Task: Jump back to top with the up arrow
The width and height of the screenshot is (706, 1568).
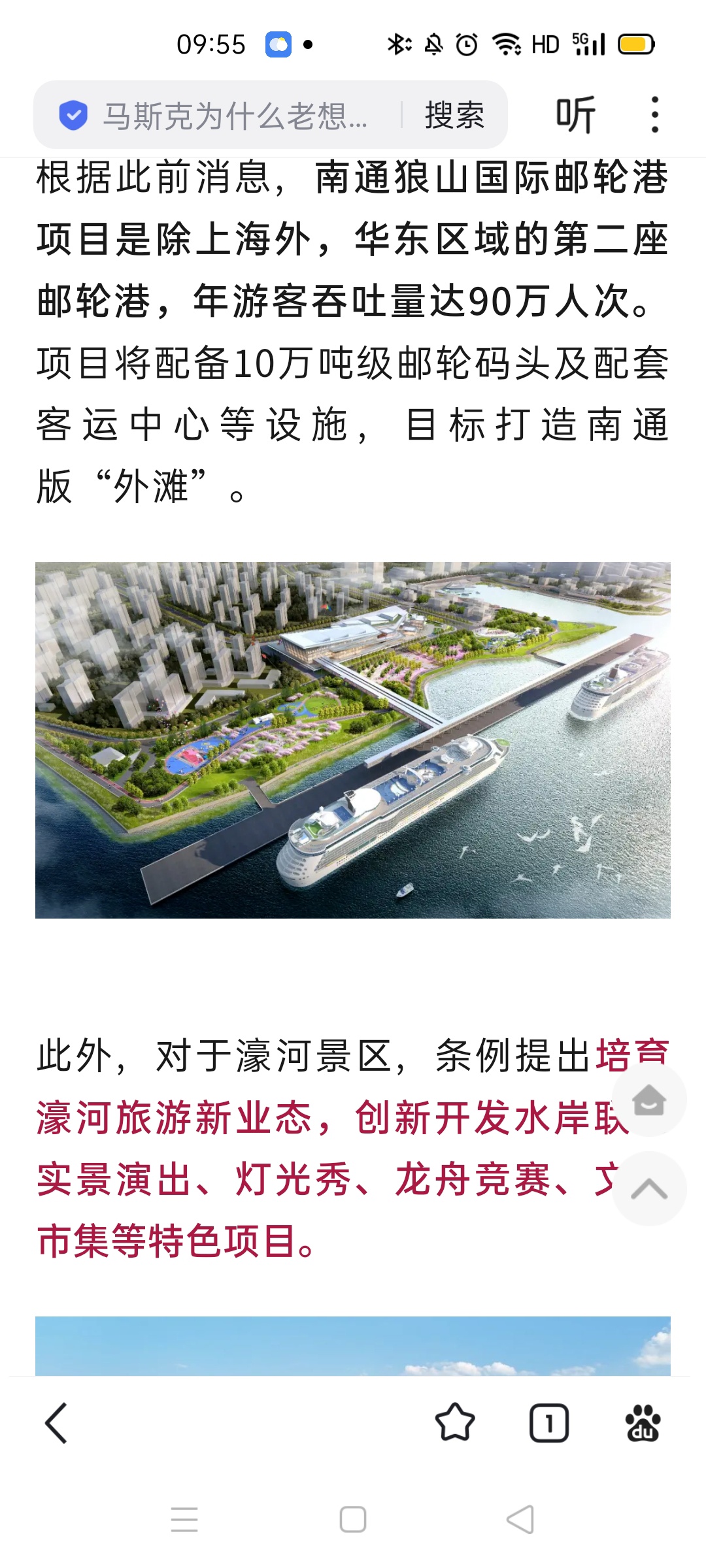Action: pos(649,1189)
